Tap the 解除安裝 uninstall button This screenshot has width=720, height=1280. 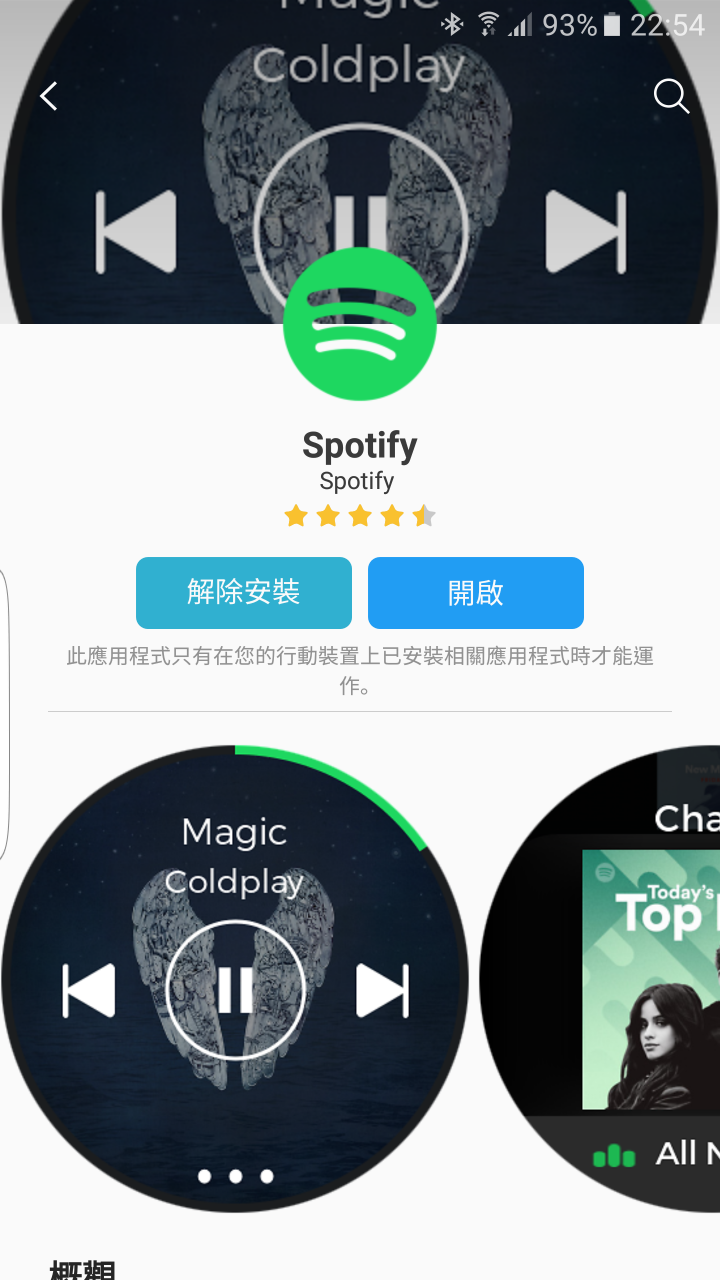coord(244,592)
